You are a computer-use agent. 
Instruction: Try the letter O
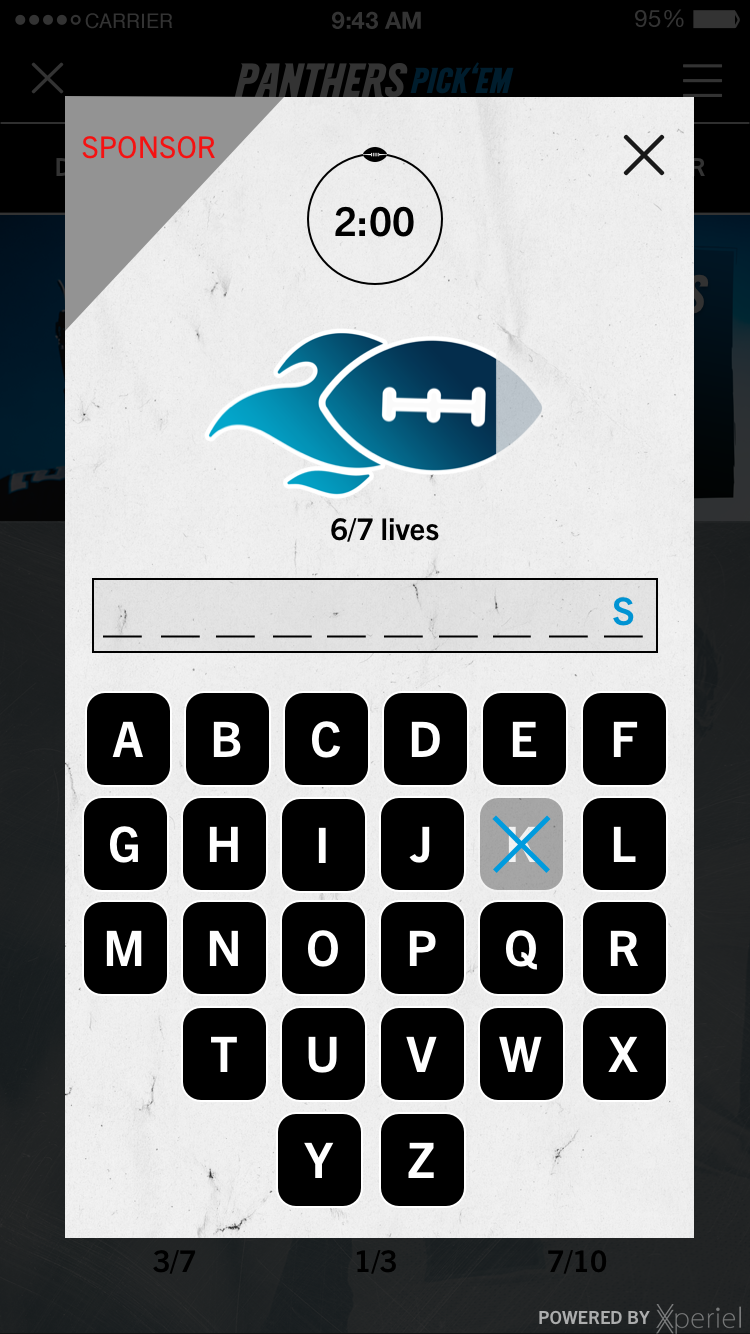point(323,948)
